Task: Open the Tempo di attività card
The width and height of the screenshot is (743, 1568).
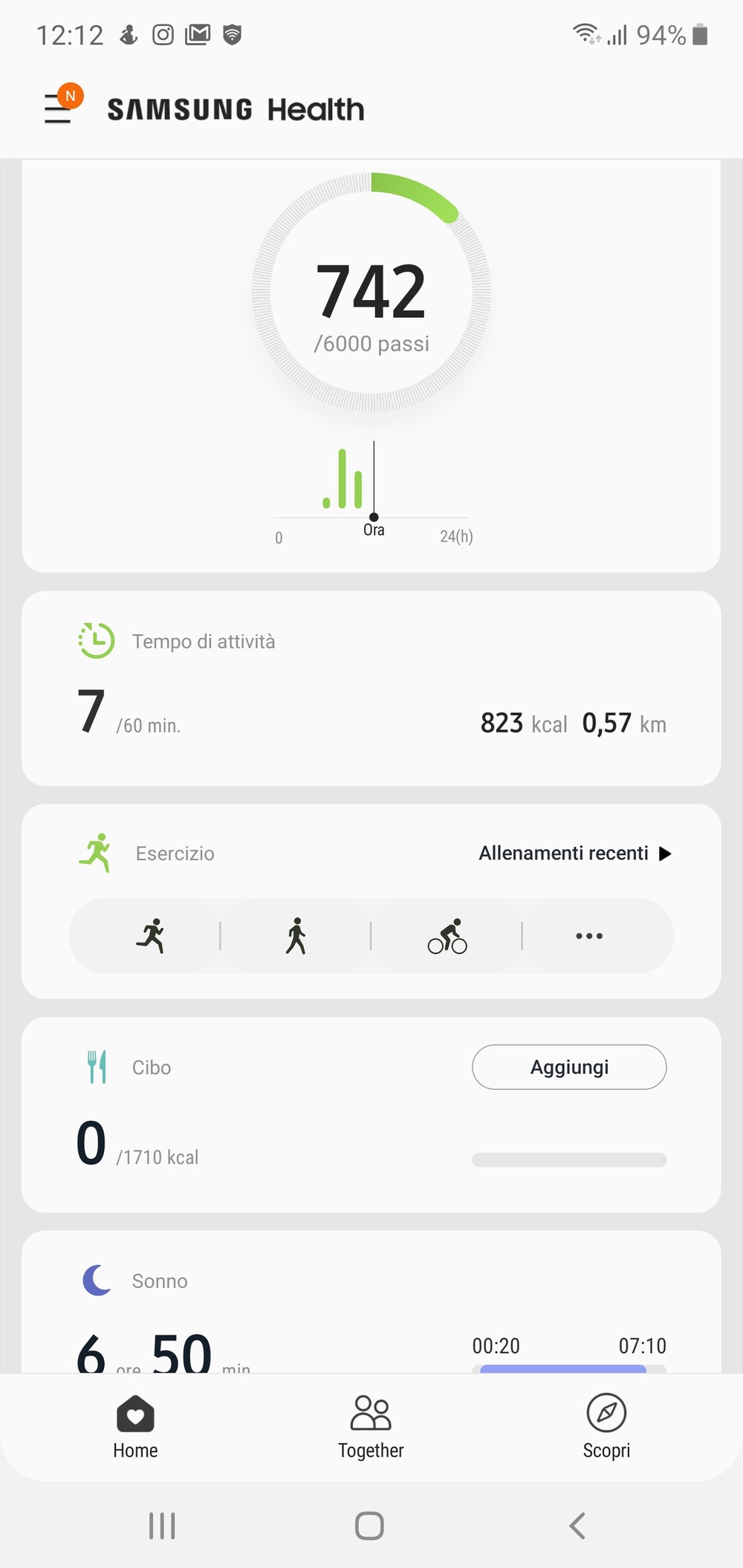Action: [x=371, y=689]
